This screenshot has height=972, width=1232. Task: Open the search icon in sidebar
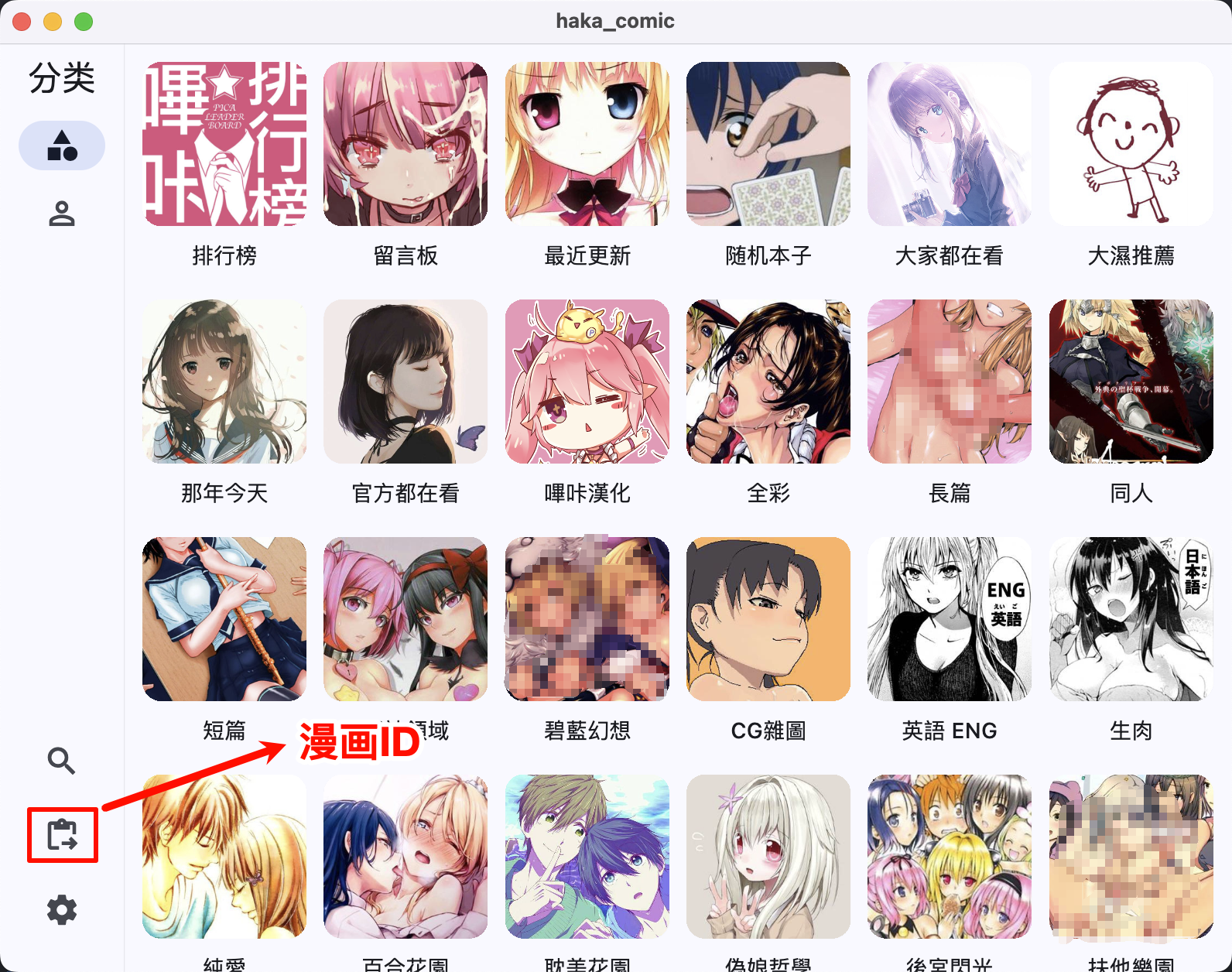[x=61, y=762]
